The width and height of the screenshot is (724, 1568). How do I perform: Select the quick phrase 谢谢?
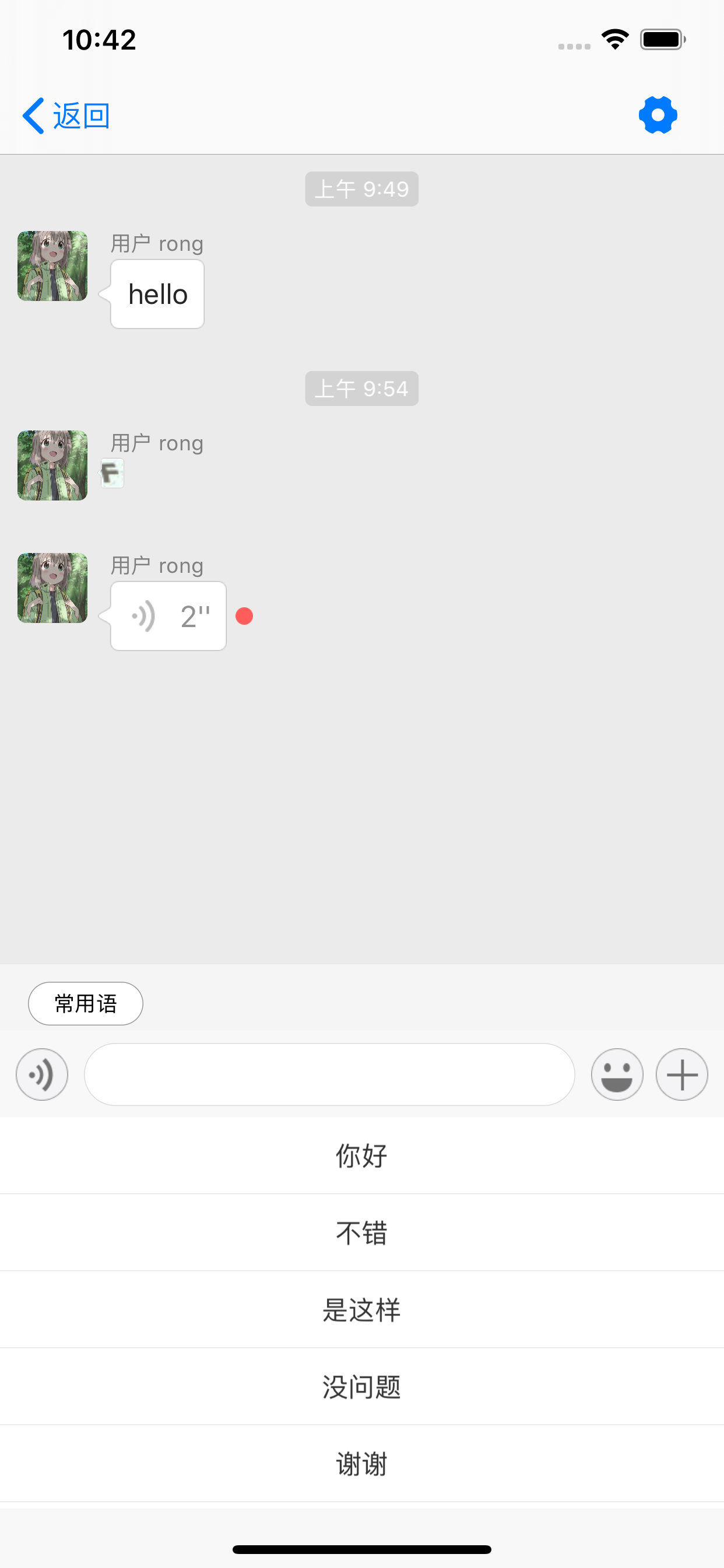click(x=362, y=1464)
